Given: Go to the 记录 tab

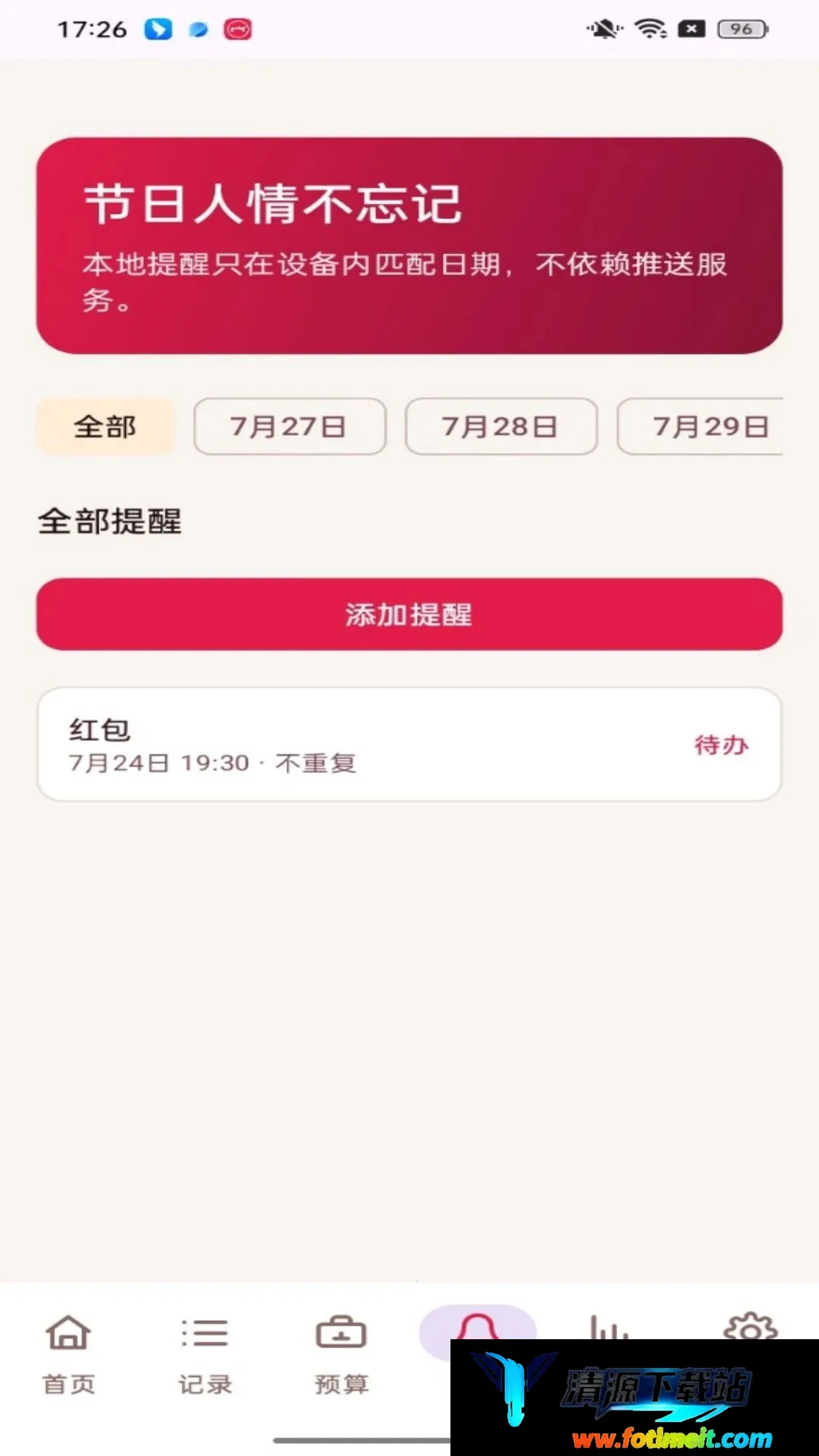Looking at the screenshot, I should click(205, 1354).
